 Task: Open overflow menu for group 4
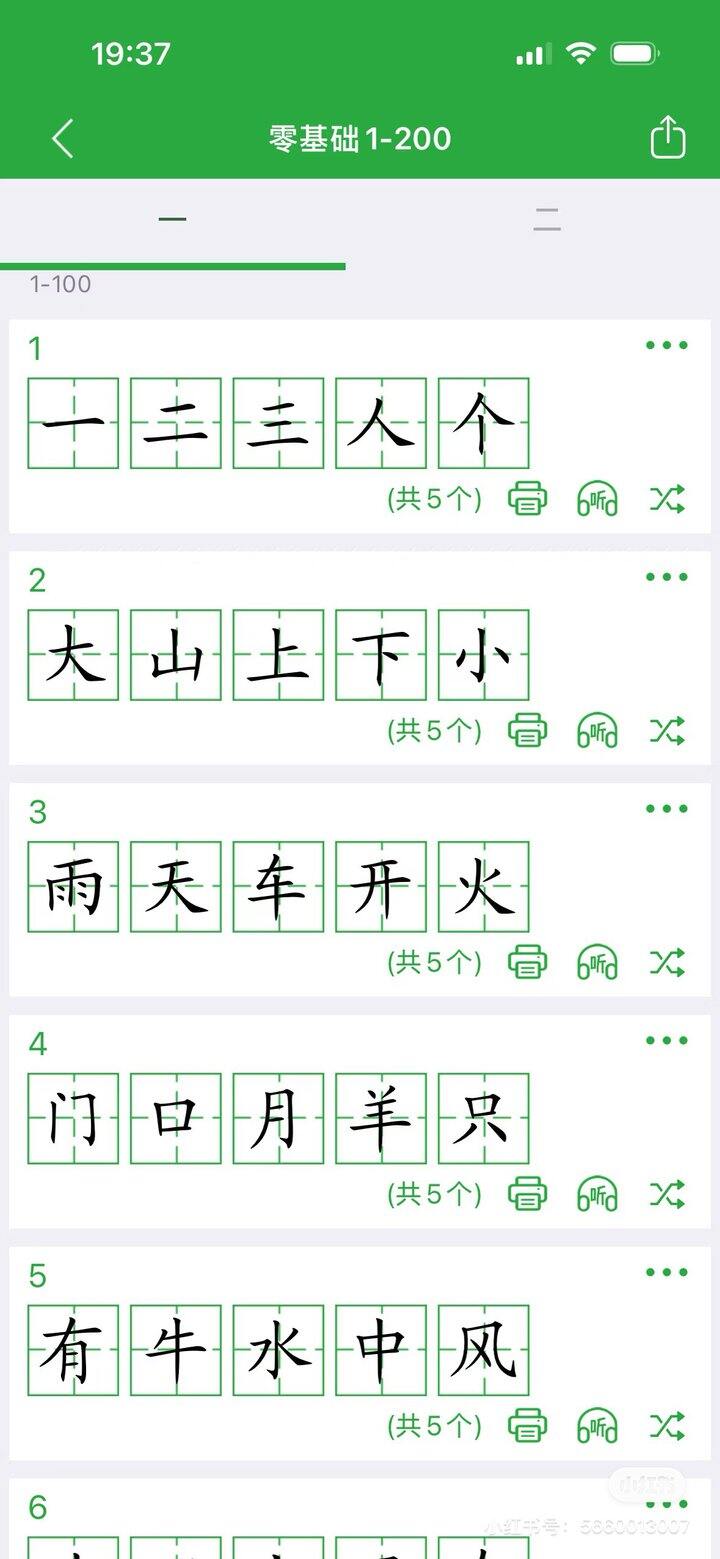(x=666, y=1041)
